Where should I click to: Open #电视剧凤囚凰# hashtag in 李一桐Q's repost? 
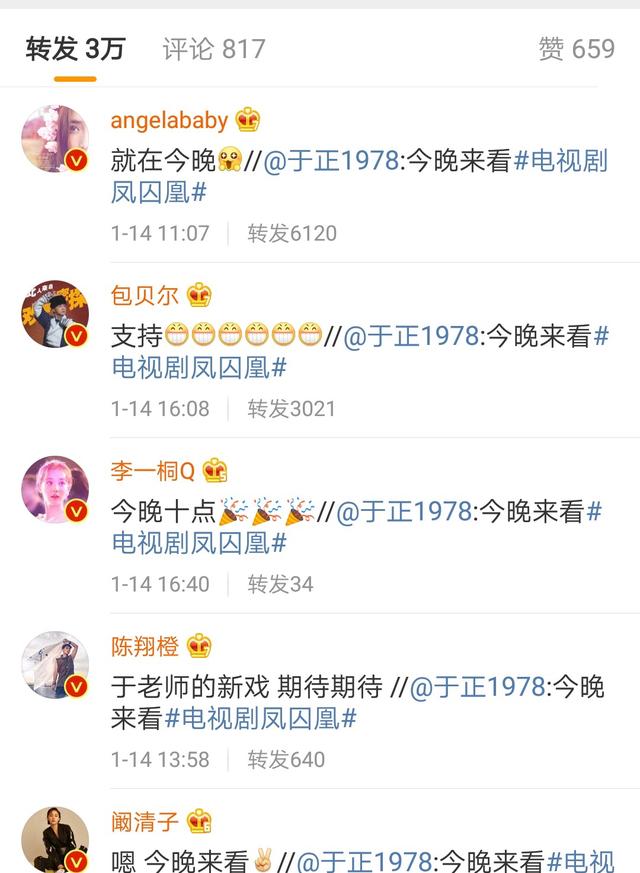point(200,543)
